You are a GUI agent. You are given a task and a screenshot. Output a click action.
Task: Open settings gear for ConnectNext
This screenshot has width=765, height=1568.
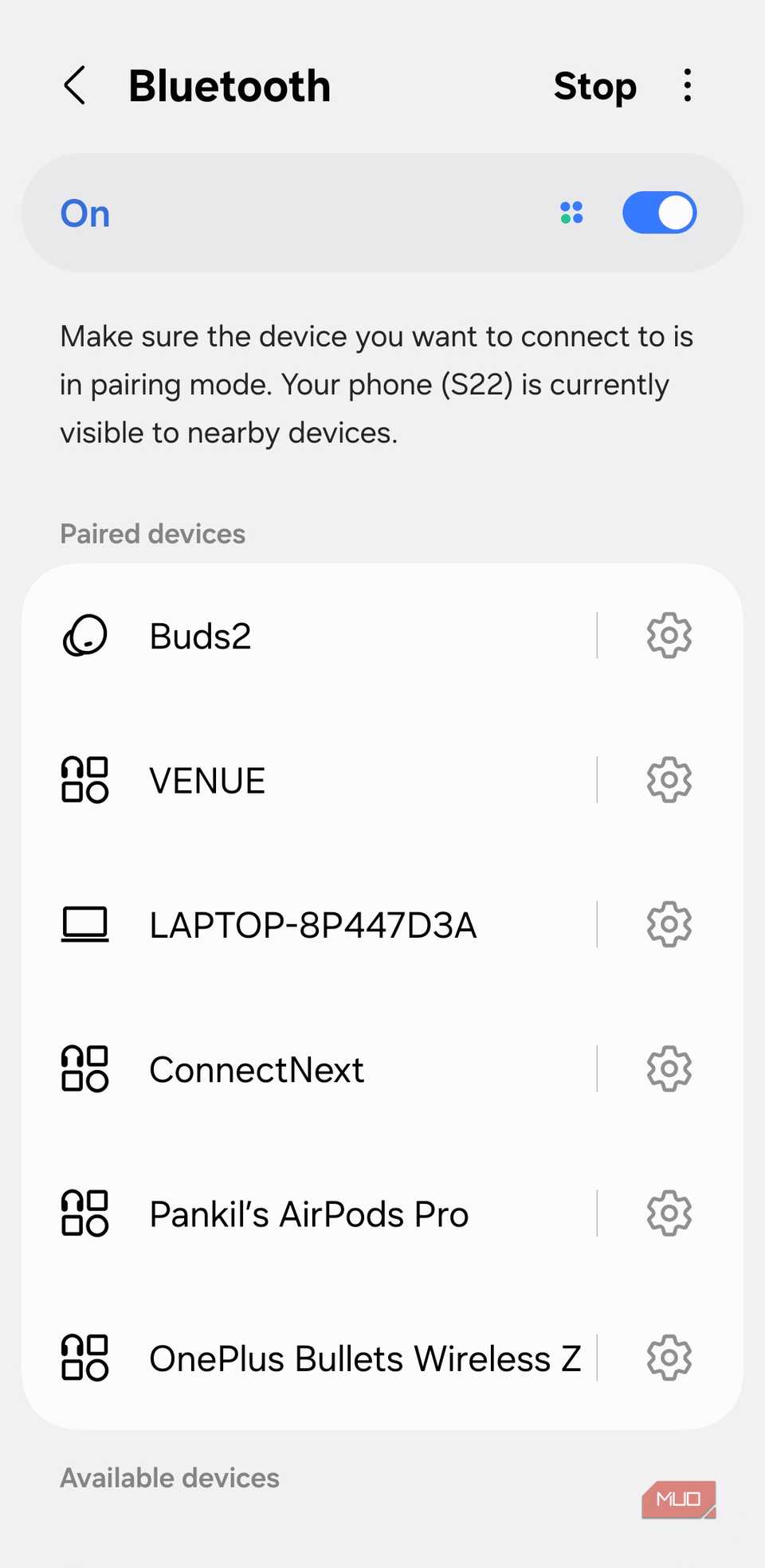[x=669, y=1069]
